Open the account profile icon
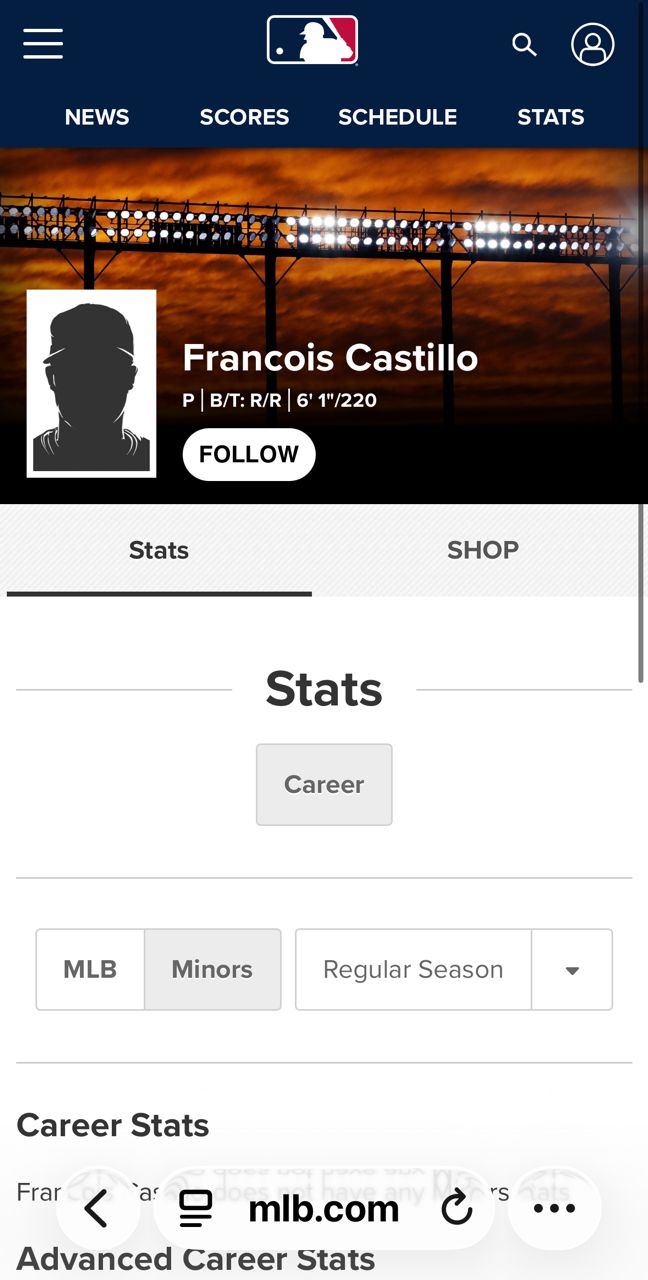 point(592,44)
